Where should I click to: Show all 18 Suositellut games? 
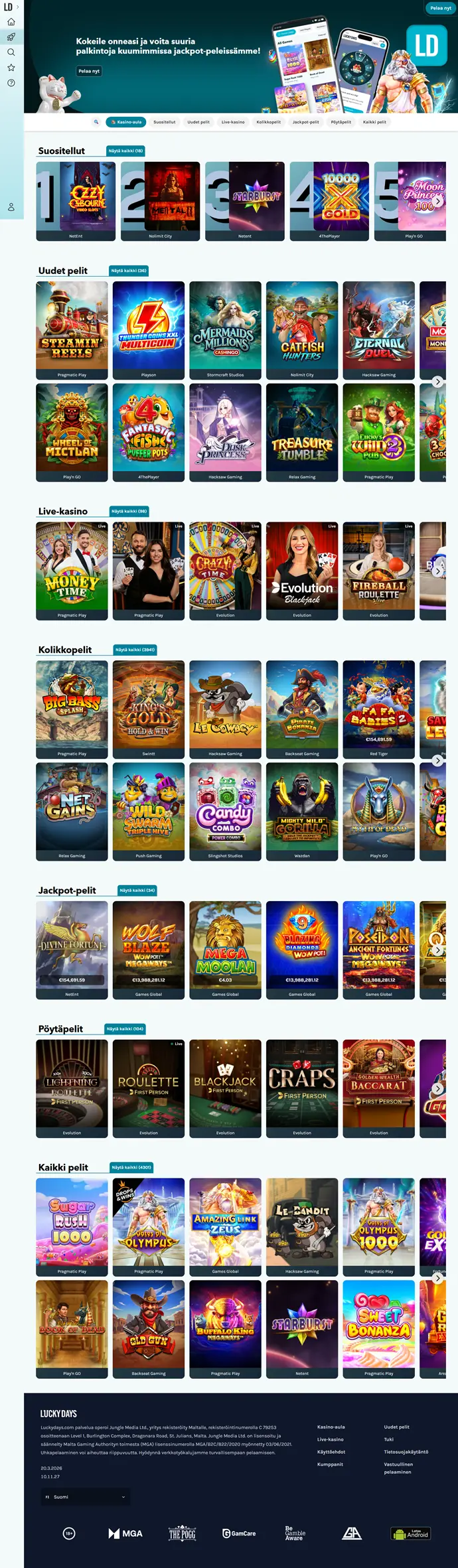click(125, 151)
